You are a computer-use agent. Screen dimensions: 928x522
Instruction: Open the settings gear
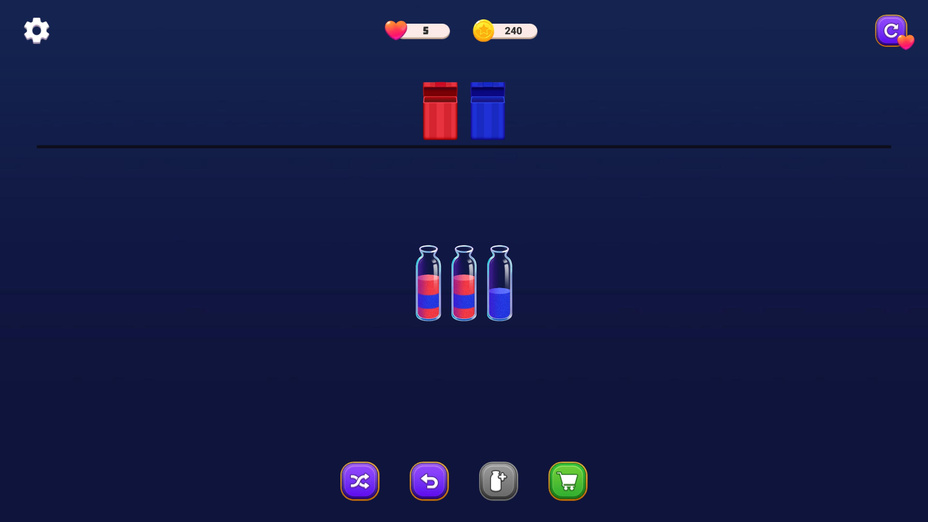[37, 31]
